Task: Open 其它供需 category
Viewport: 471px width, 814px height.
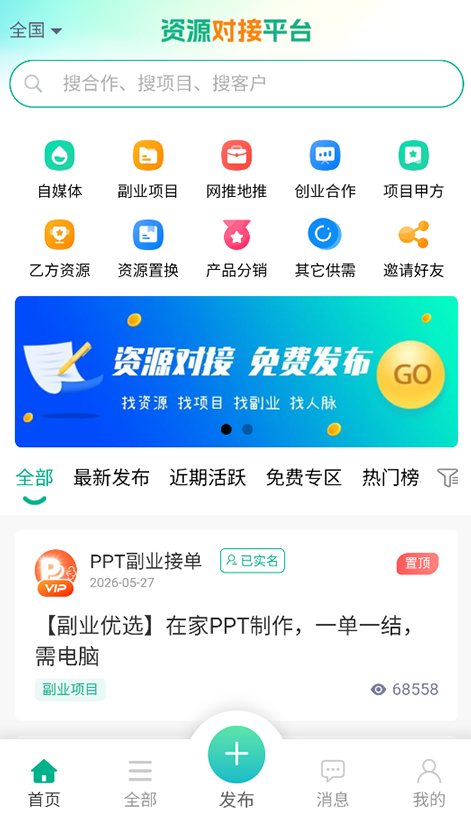Action: point(325,249)
